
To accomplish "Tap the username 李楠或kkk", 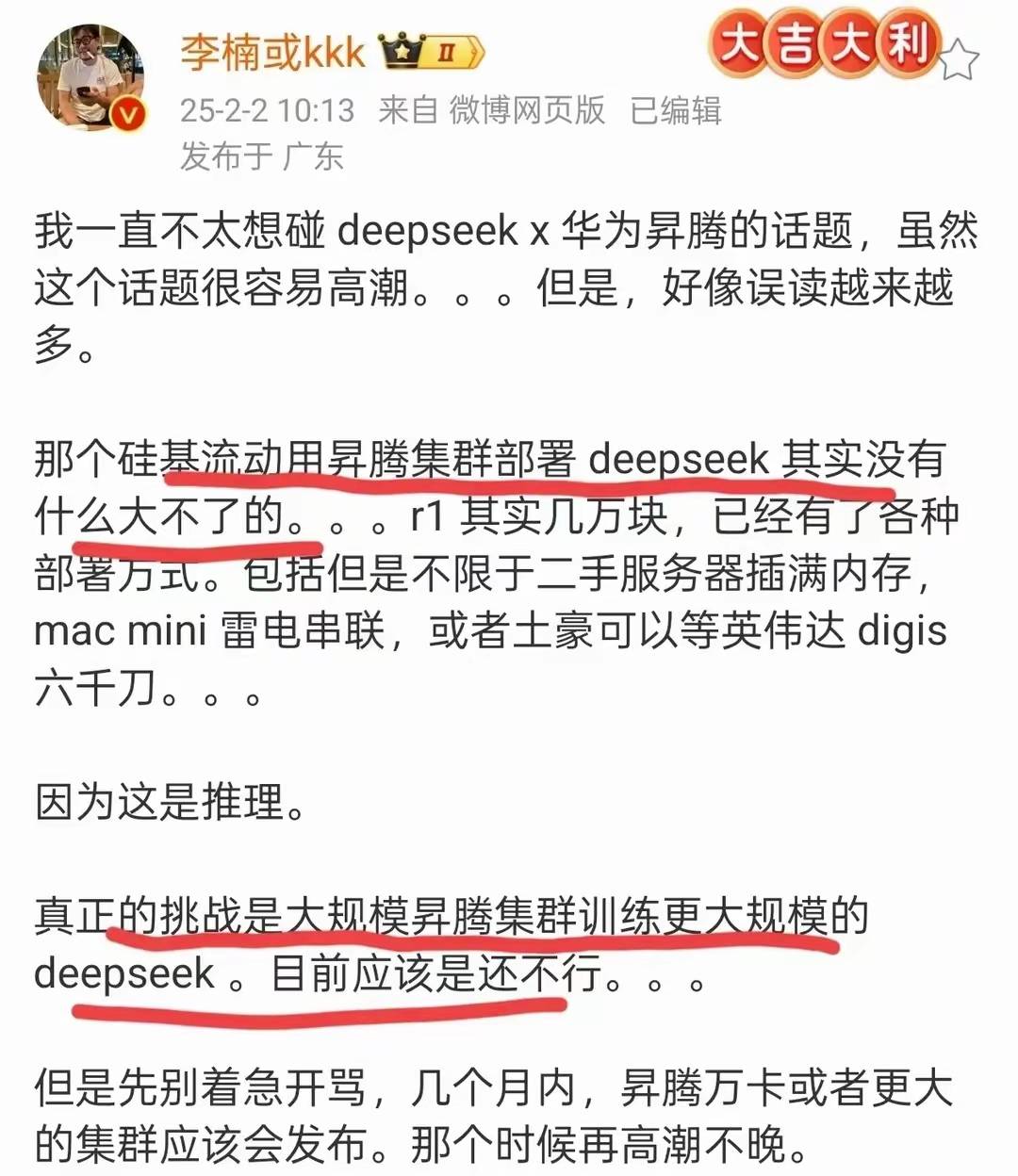I will click(x=273, y=52).
